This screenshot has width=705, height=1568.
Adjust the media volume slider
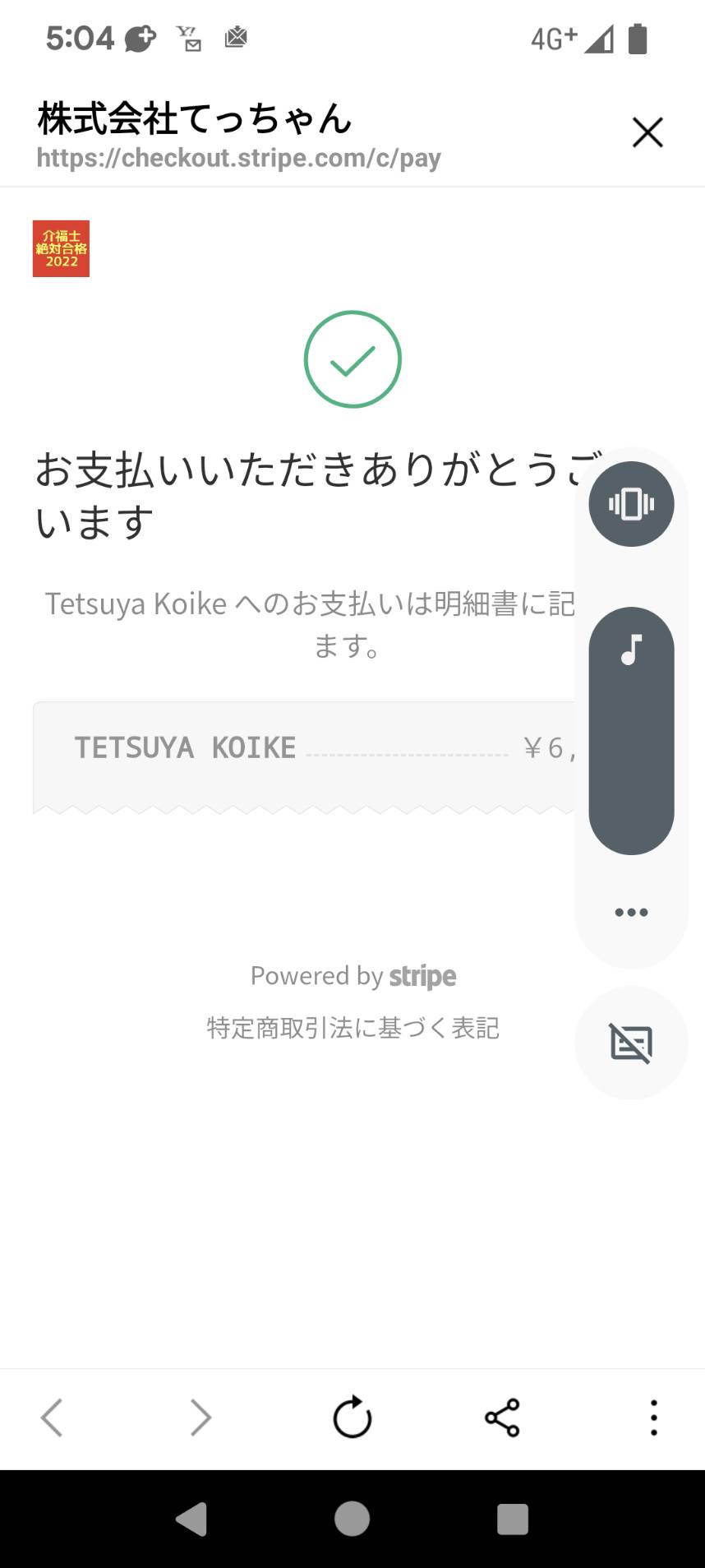[631, 731]
